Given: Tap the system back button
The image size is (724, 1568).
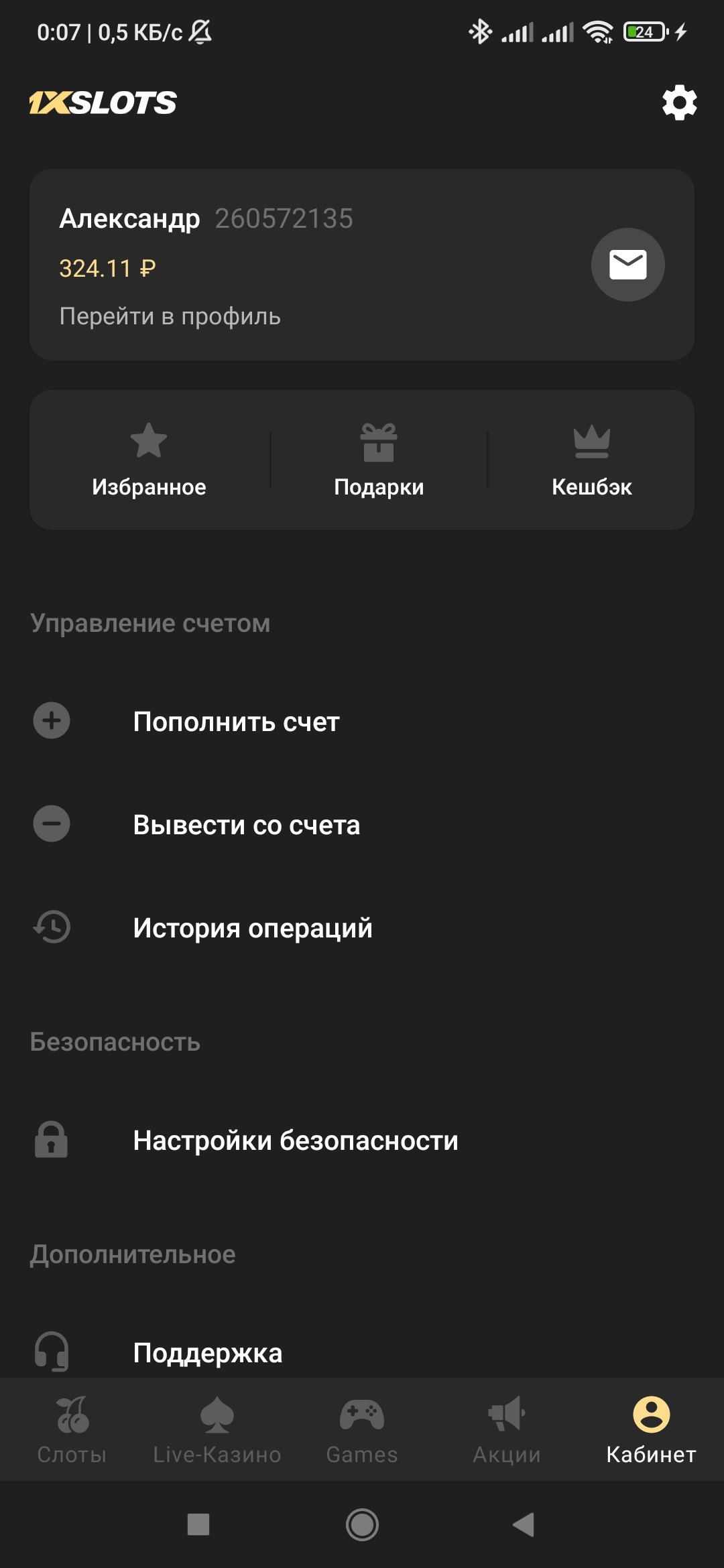Looking at the screenshot, I should (524, 1524).
